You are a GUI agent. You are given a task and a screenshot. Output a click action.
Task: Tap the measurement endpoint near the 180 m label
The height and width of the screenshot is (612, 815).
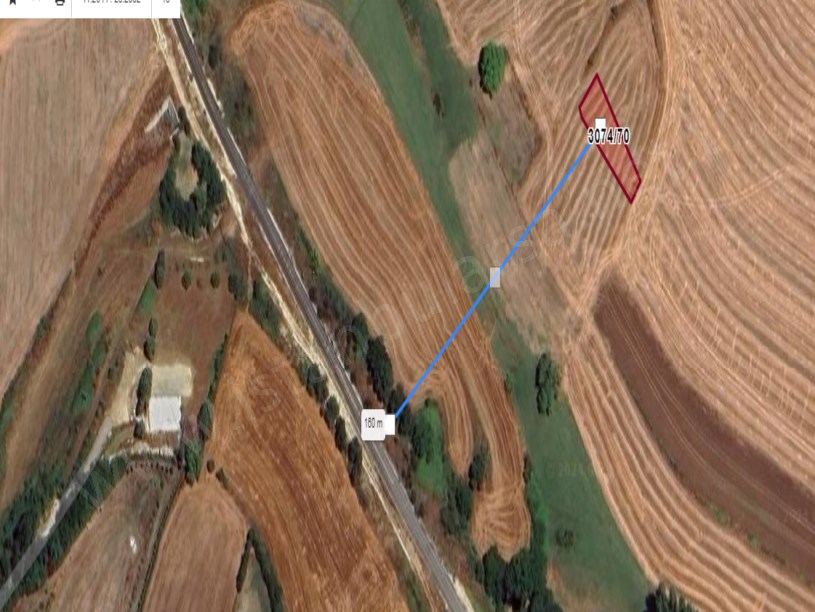(x=391, y=424)
